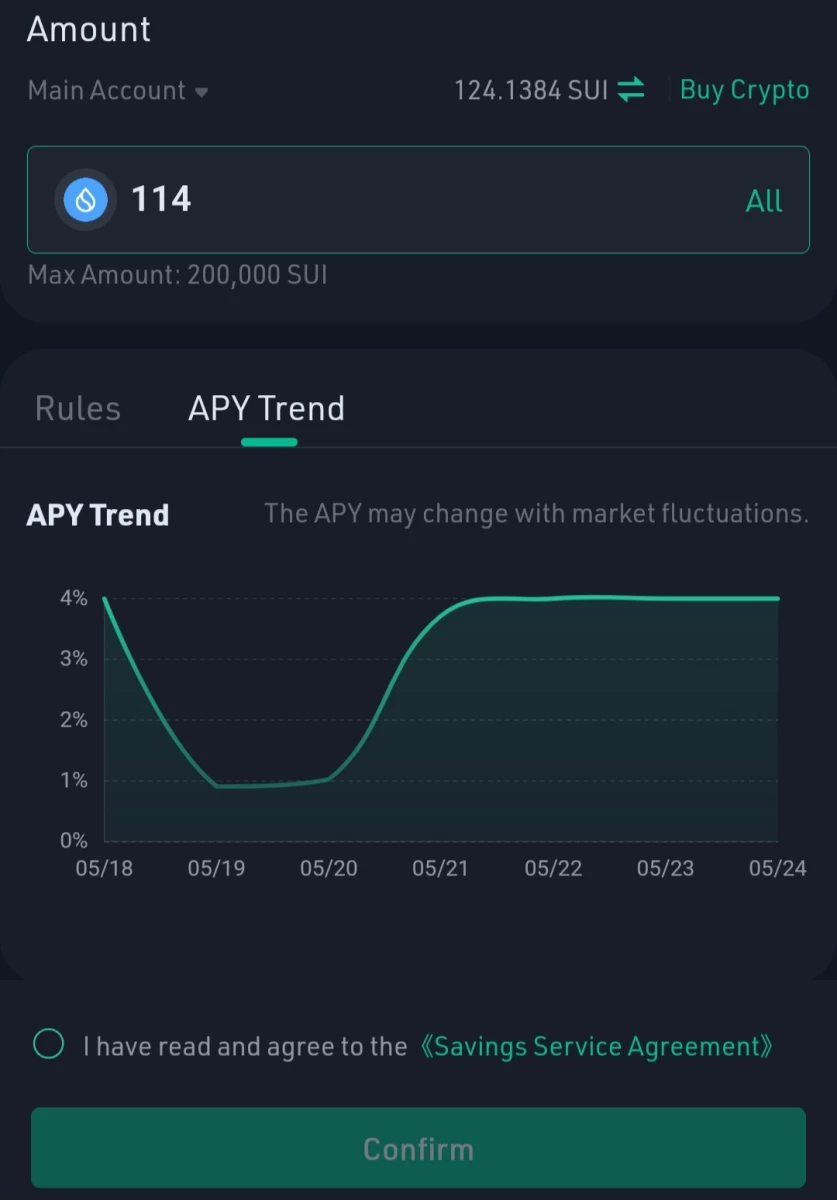Select the APY Trend tab
Screen dimensions: 837x1200
click(267, 408)
